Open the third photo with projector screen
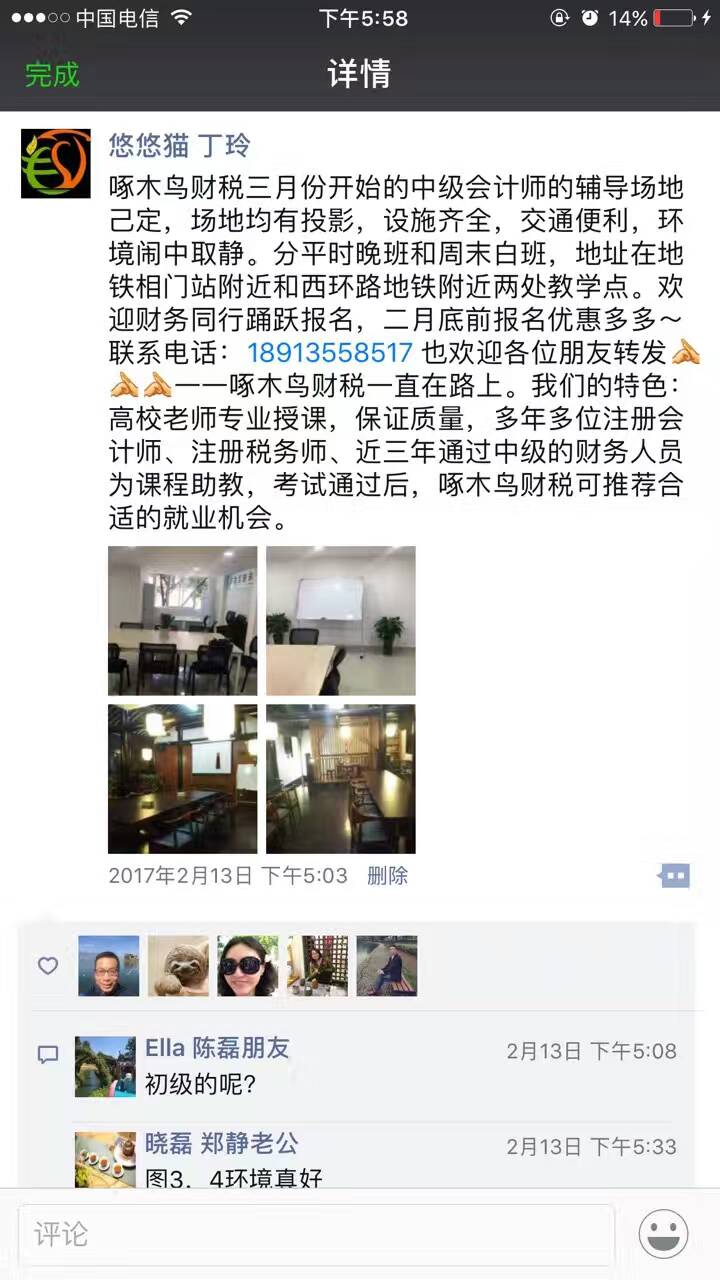This screenshot has height=1280, width=720. click(182, 778)
